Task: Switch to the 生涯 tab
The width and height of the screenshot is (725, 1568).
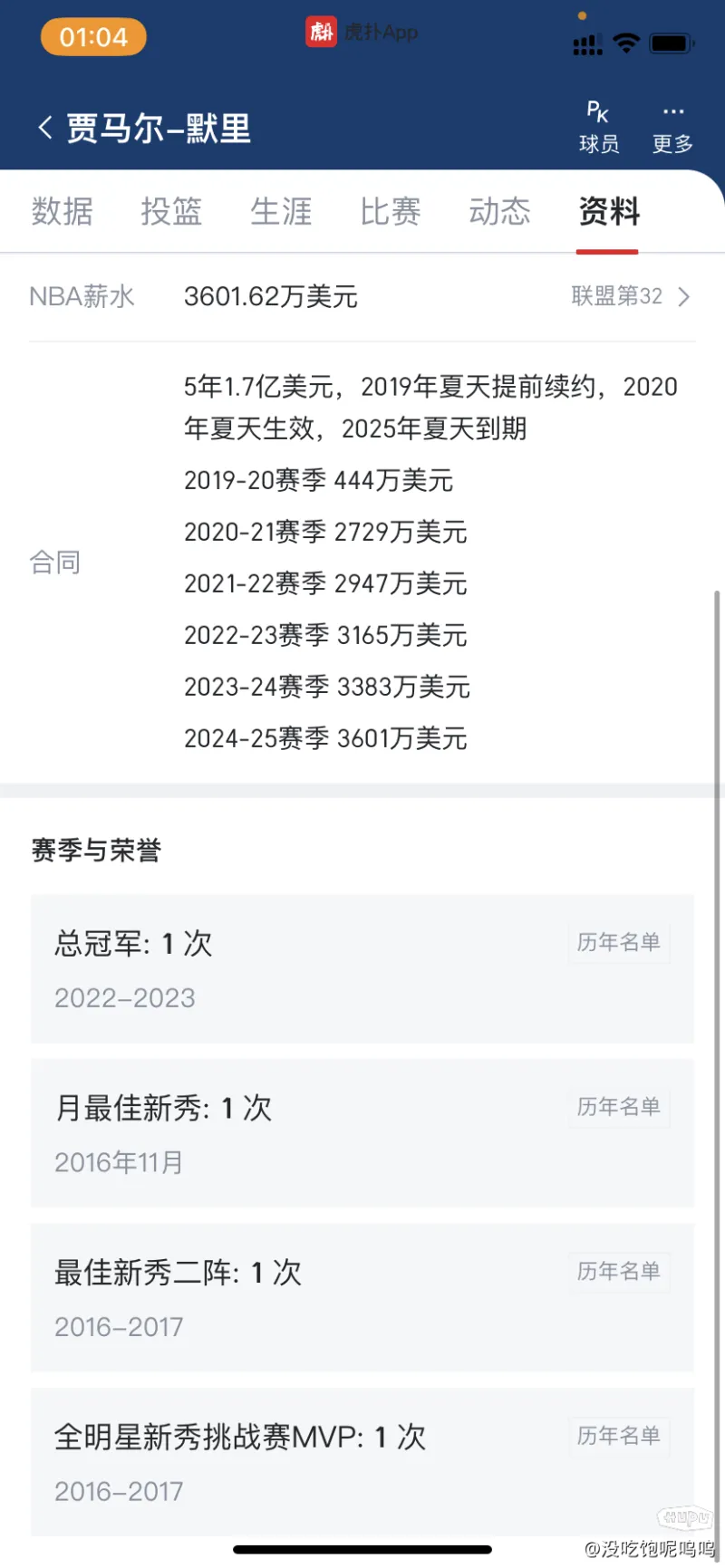Action: point(281,211)
